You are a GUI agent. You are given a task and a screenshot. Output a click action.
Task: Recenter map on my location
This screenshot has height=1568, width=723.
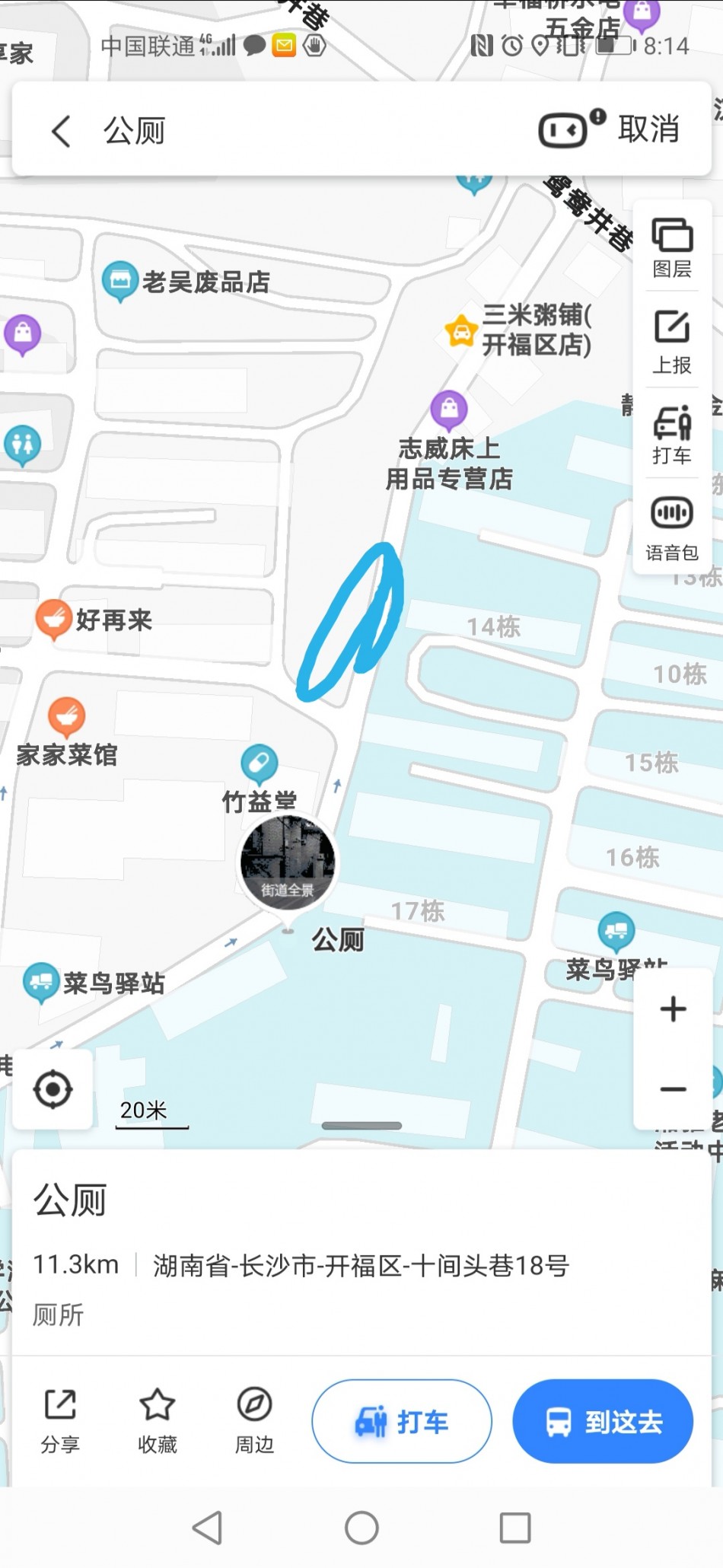tap(53, 1089)
